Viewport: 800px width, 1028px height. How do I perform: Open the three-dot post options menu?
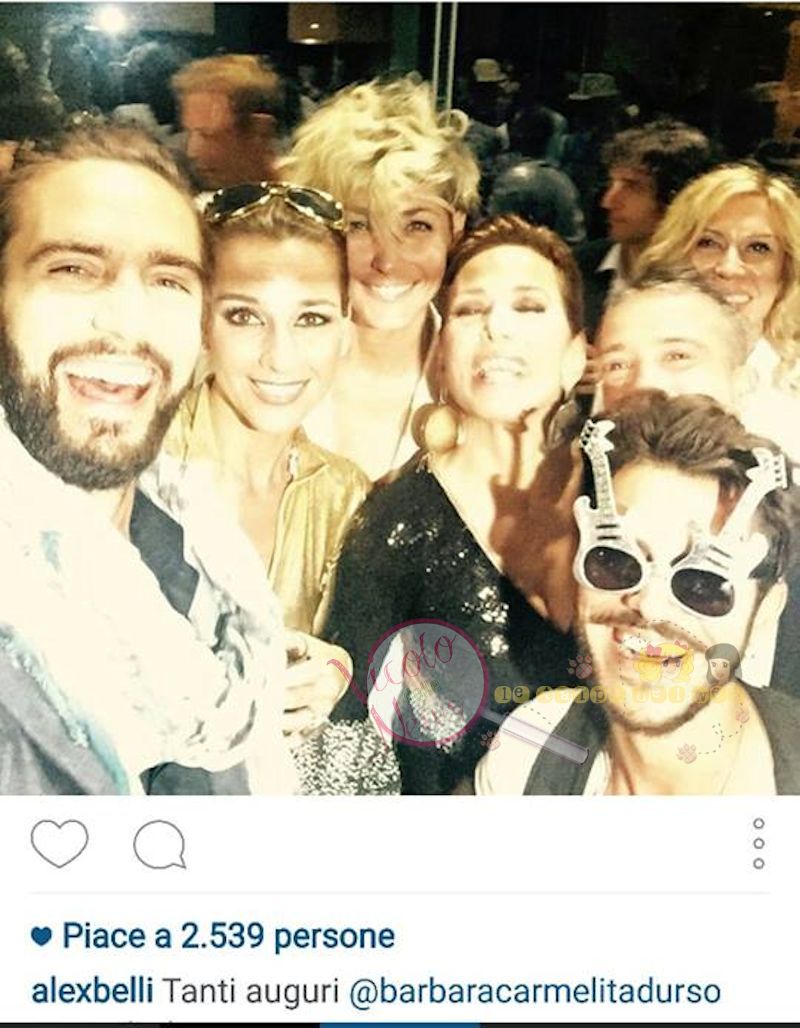pos(758,843)
